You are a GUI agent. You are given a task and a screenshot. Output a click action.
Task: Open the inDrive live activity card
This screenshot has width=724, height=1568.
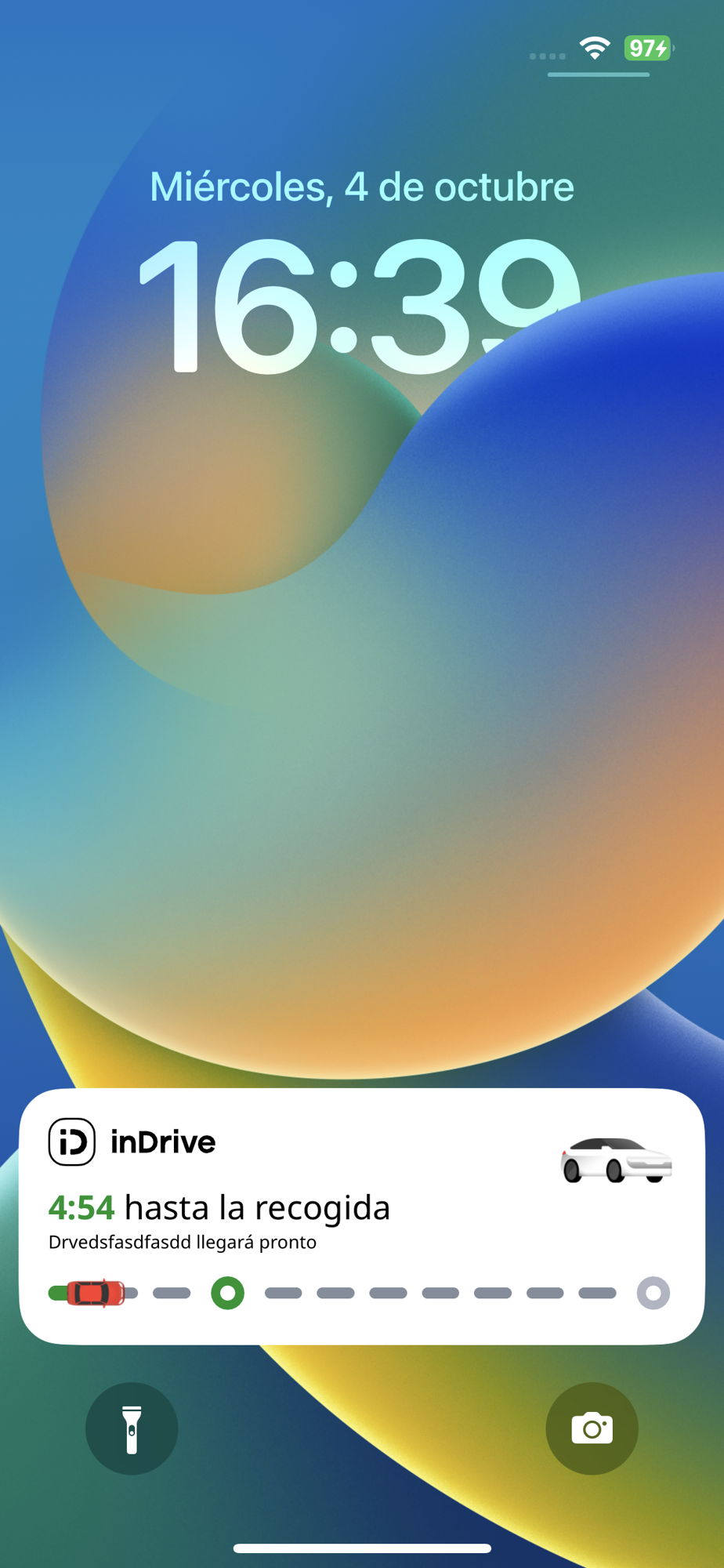coord(361,1216)
